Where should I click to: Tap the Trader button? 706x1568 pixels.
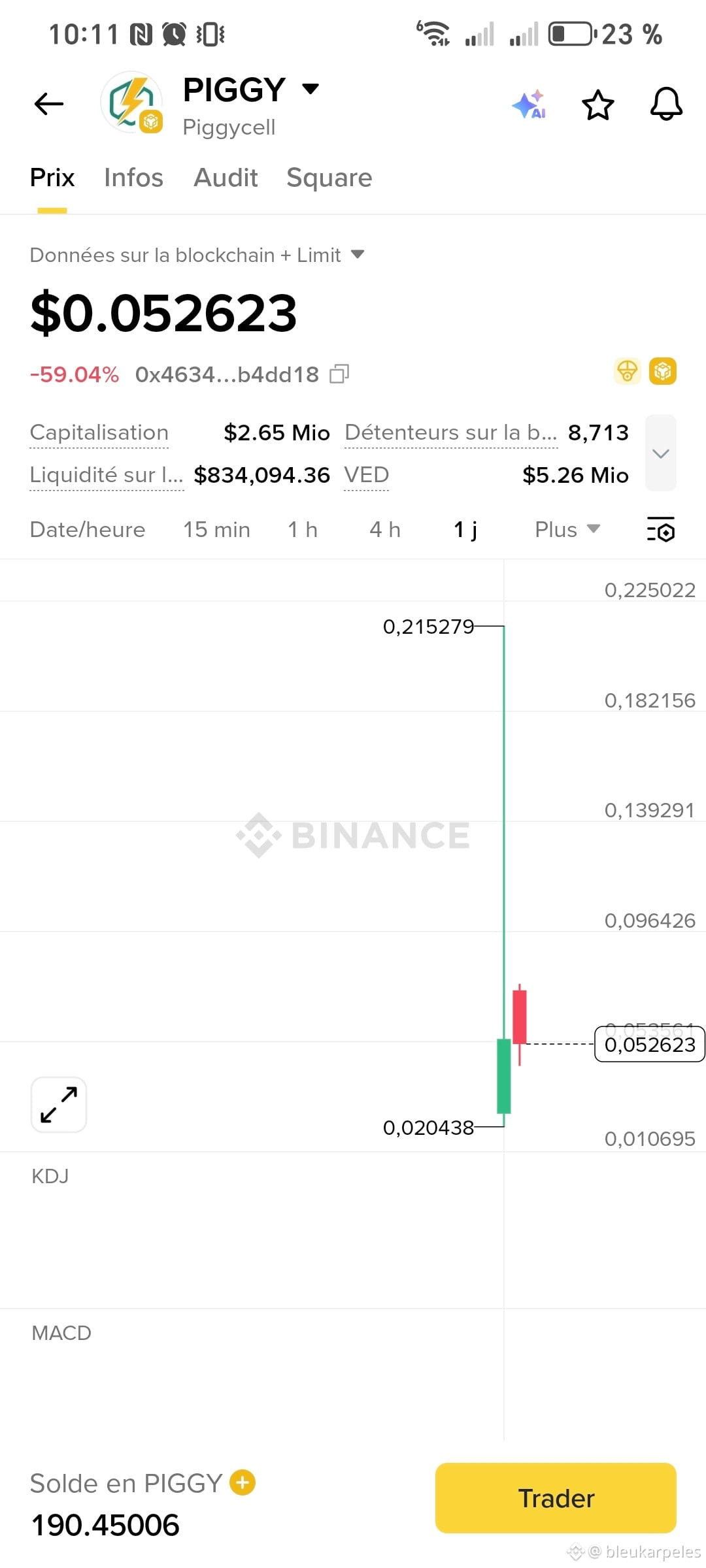pos(556,1498)
